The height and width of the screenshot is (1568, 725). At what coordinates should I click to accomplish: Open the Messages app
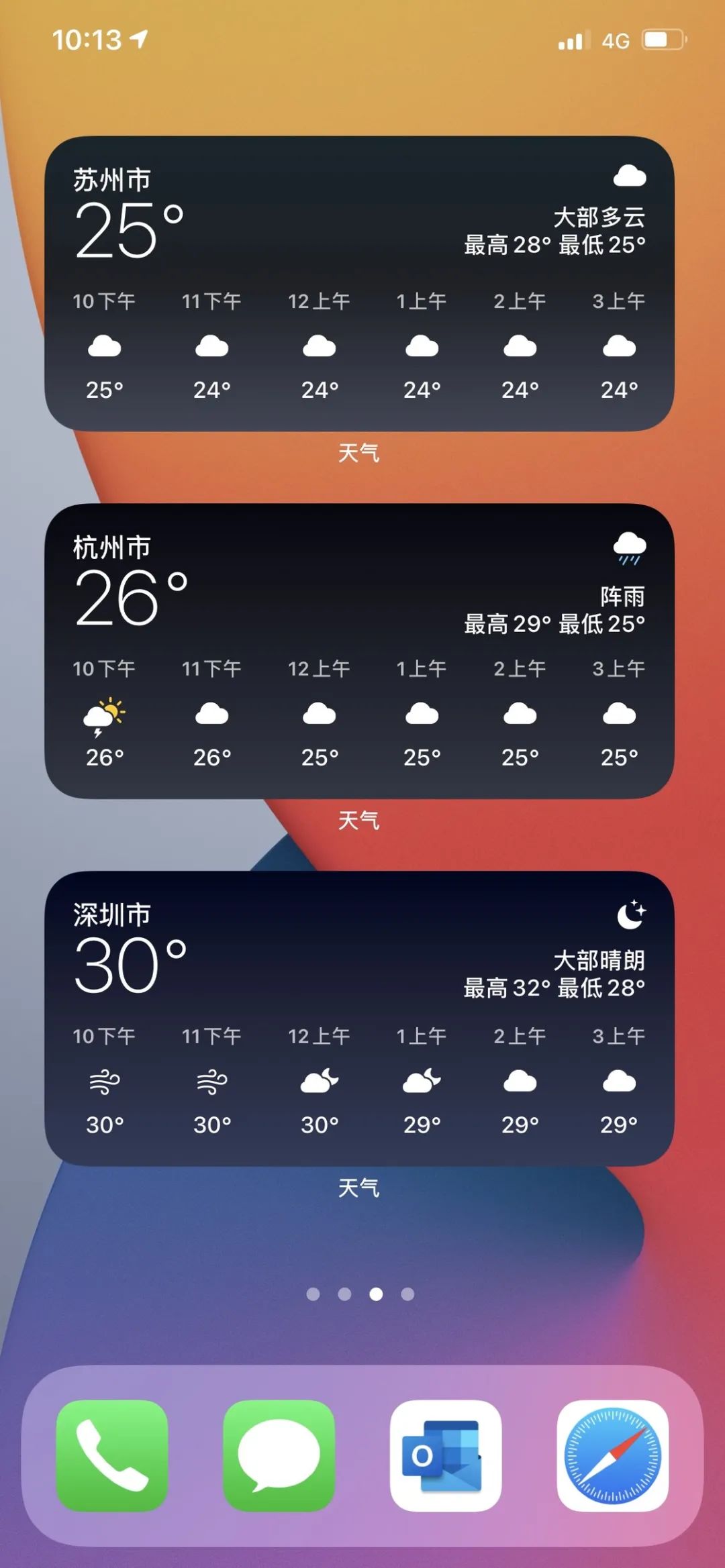[x=279, y=1455]
